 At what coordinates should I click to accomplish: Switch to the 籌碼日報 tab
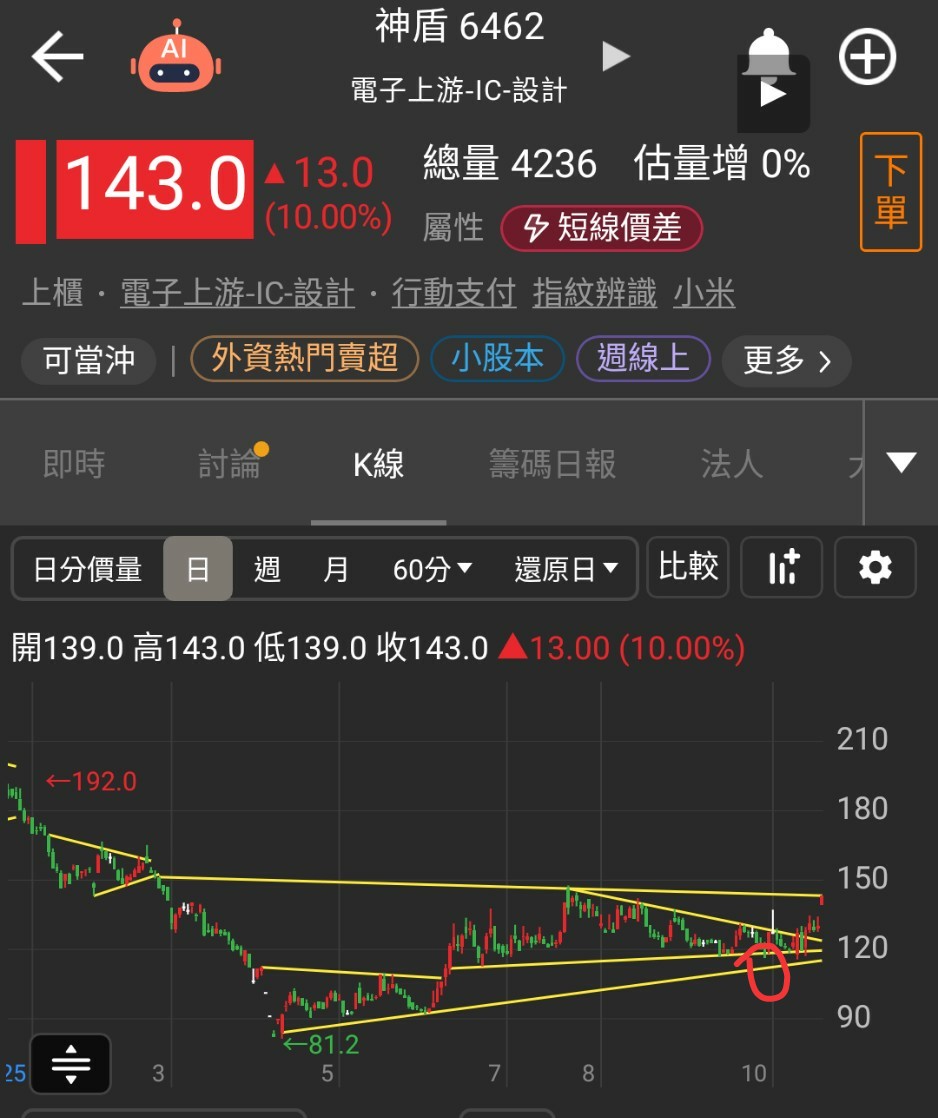[552, 464]
